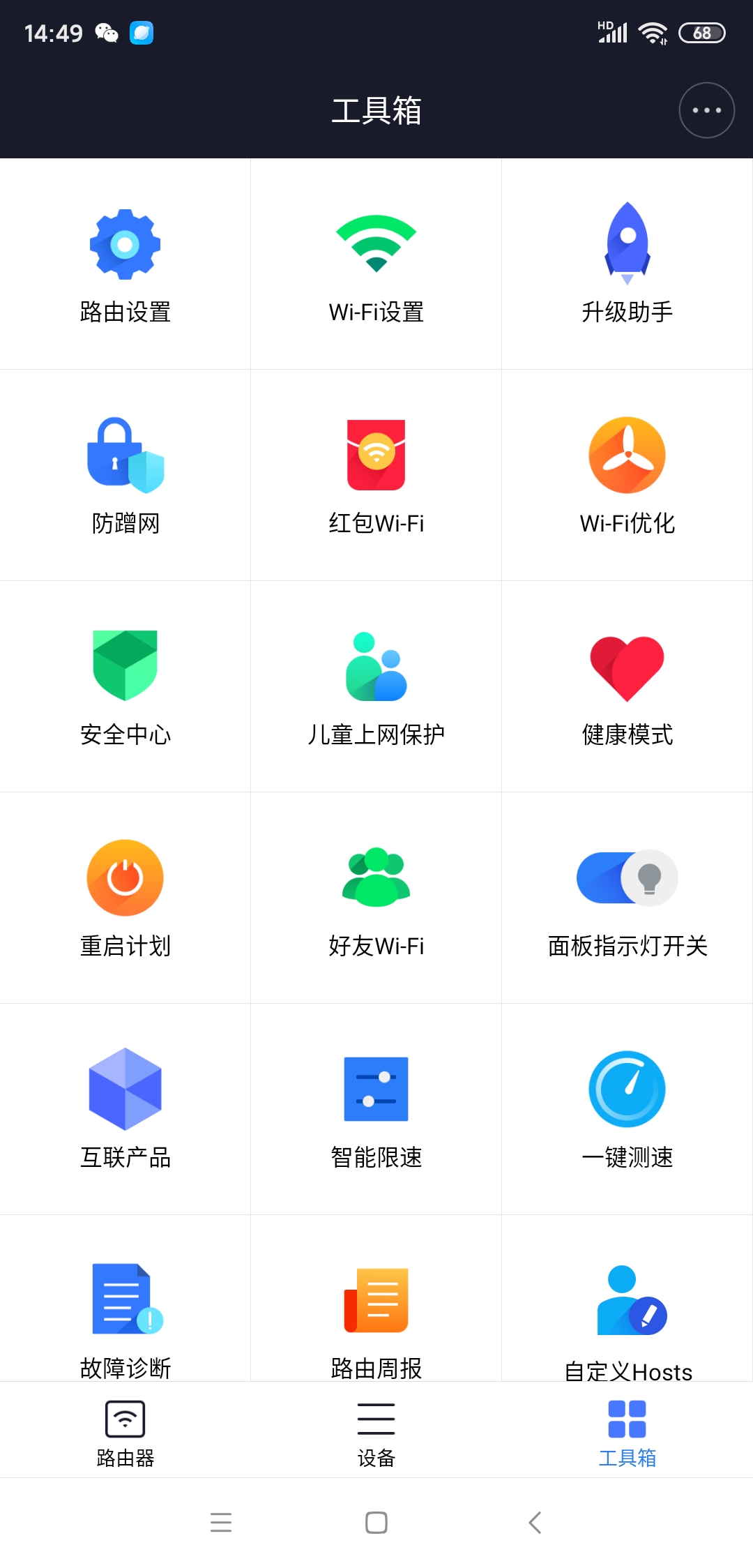The height and width of the screenshot is (1568, 753).
Task: Open Wi-Fi设置 settings
Action: [x=376, y=265]
